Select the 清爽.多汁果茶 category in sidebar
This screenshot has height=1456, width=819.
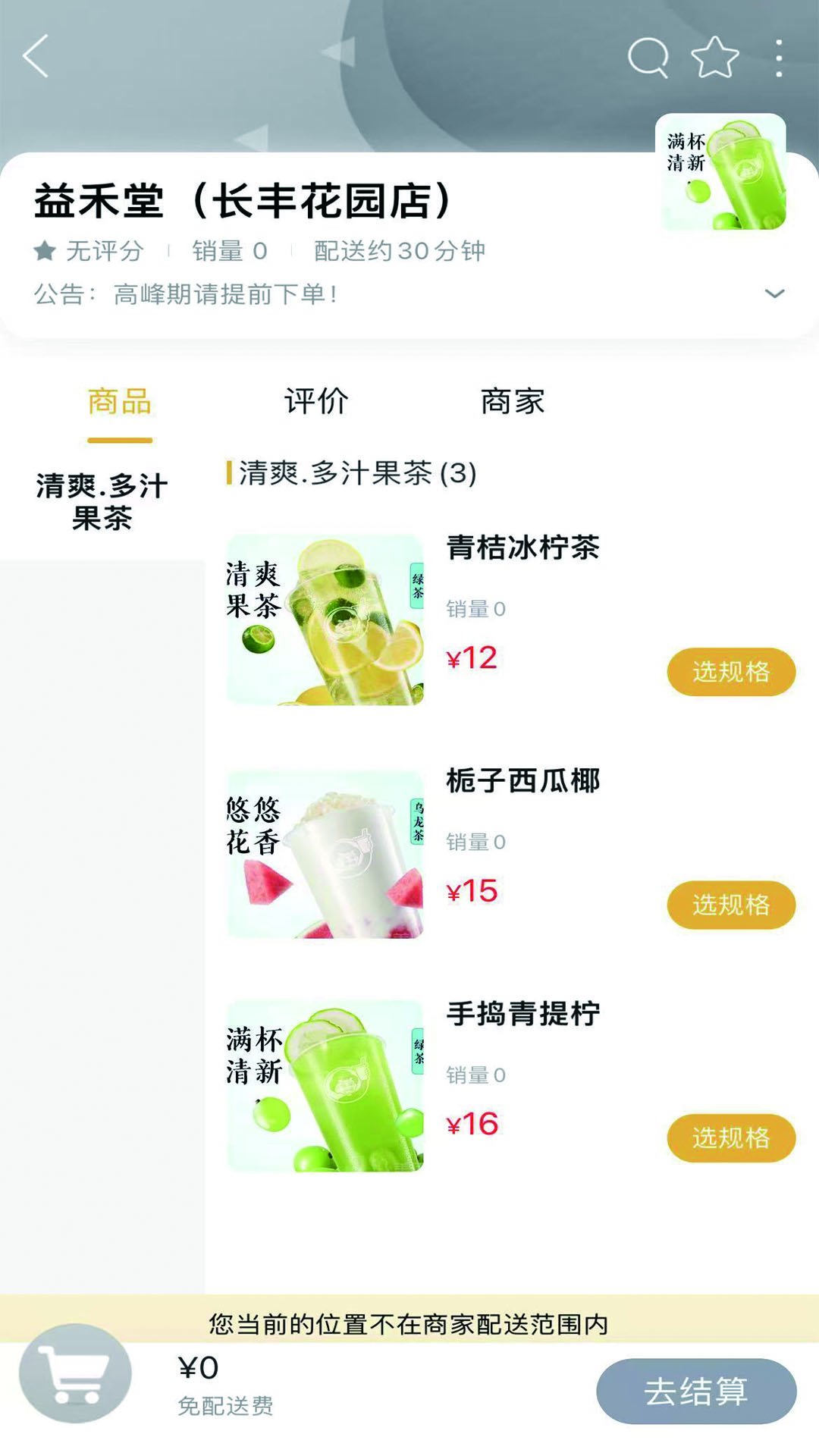(101, 497)
